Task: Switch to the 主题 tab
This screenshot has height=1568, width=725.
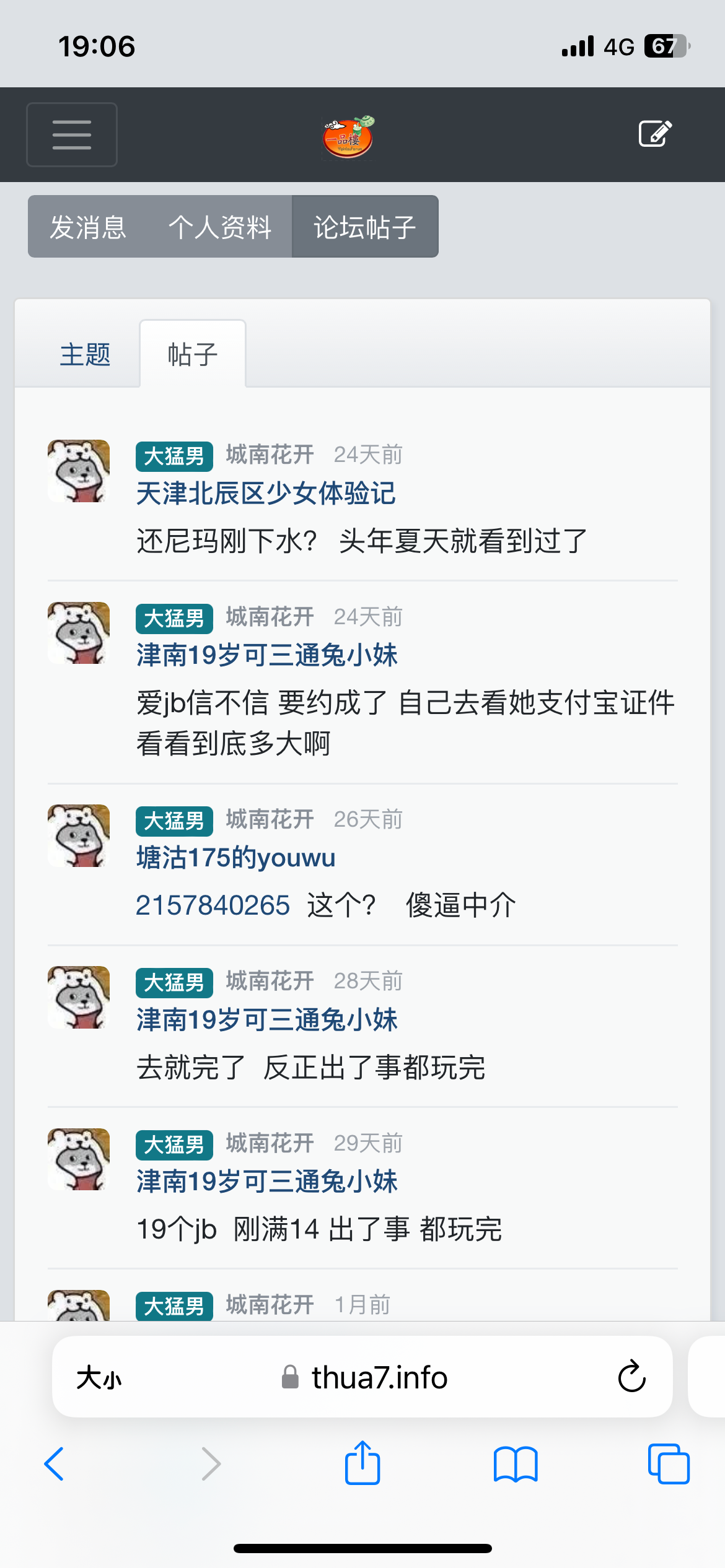Action: pos(85,355)
